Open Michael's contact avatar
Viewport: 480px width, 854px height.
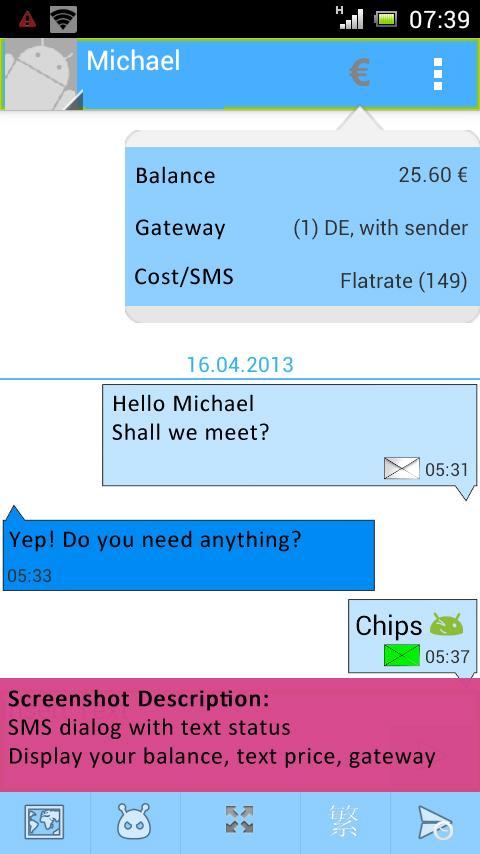pos(43,75)
